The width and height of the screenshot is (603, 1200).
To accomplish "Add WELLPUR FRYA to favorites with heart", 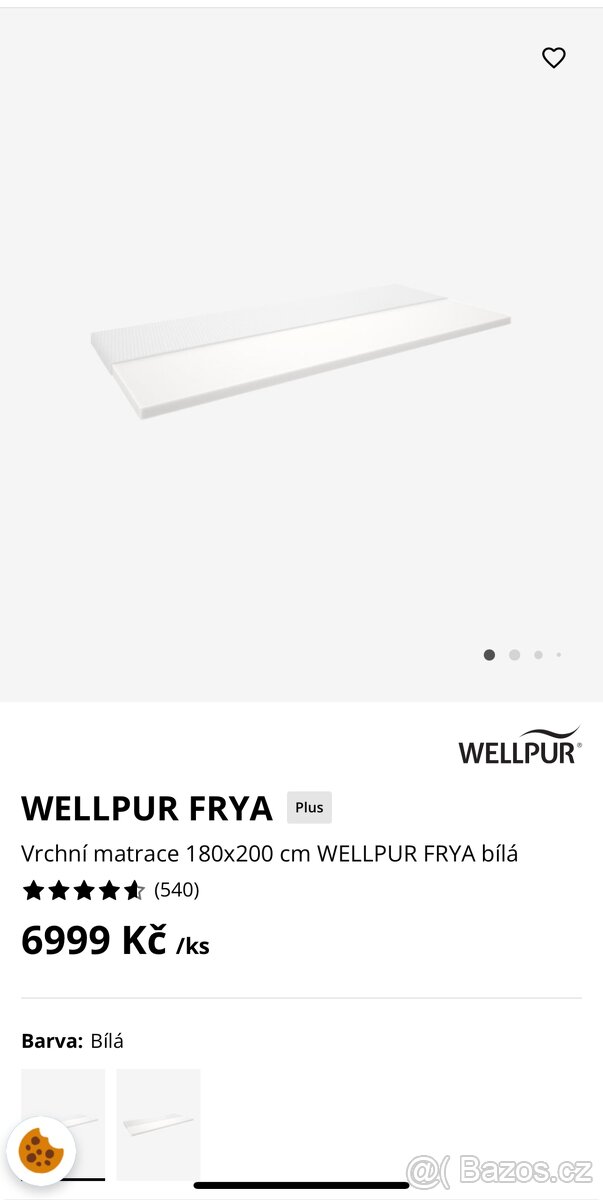I will tap(553, 58).
